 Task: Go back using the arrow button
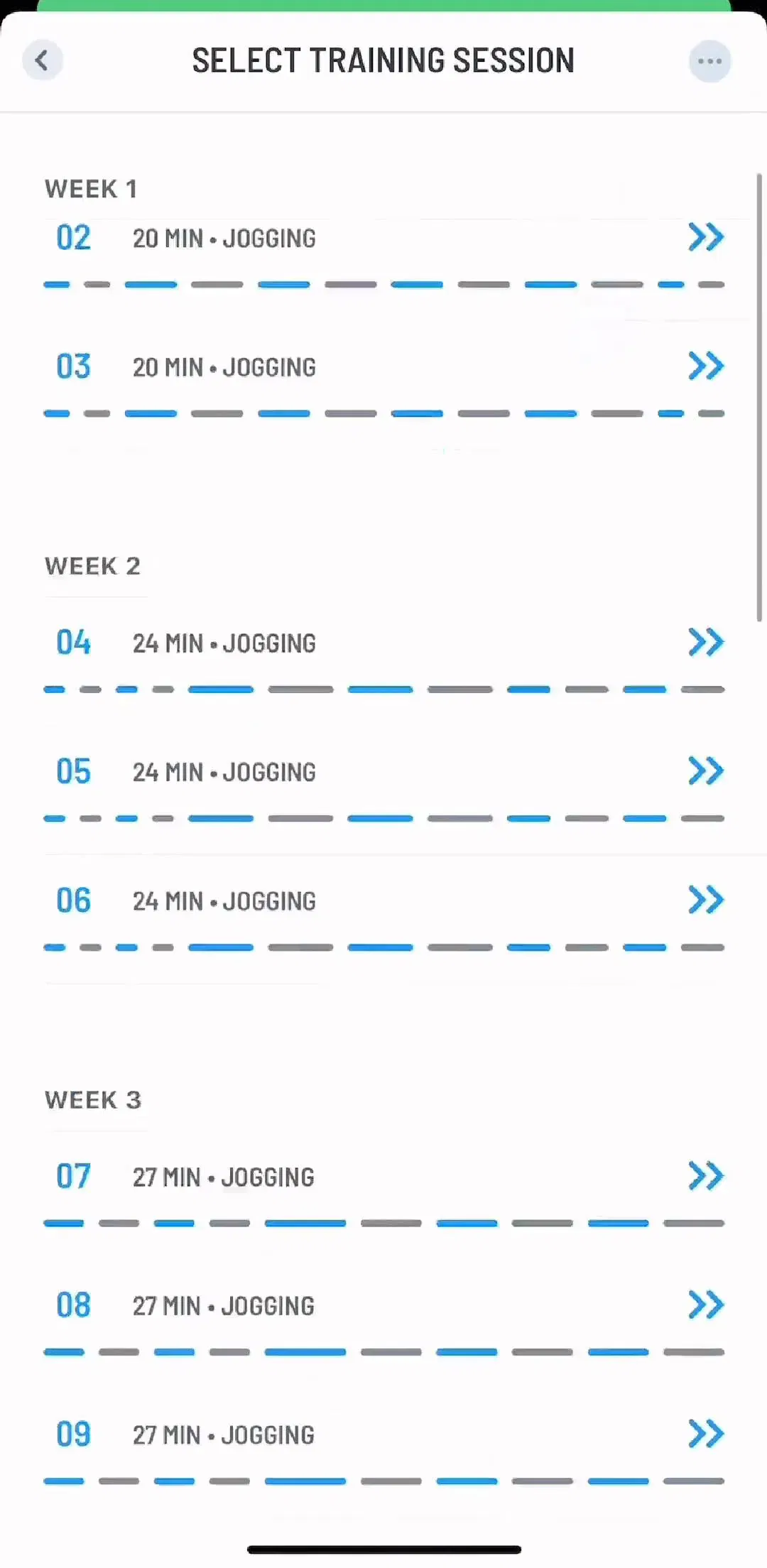pos(43,60)
